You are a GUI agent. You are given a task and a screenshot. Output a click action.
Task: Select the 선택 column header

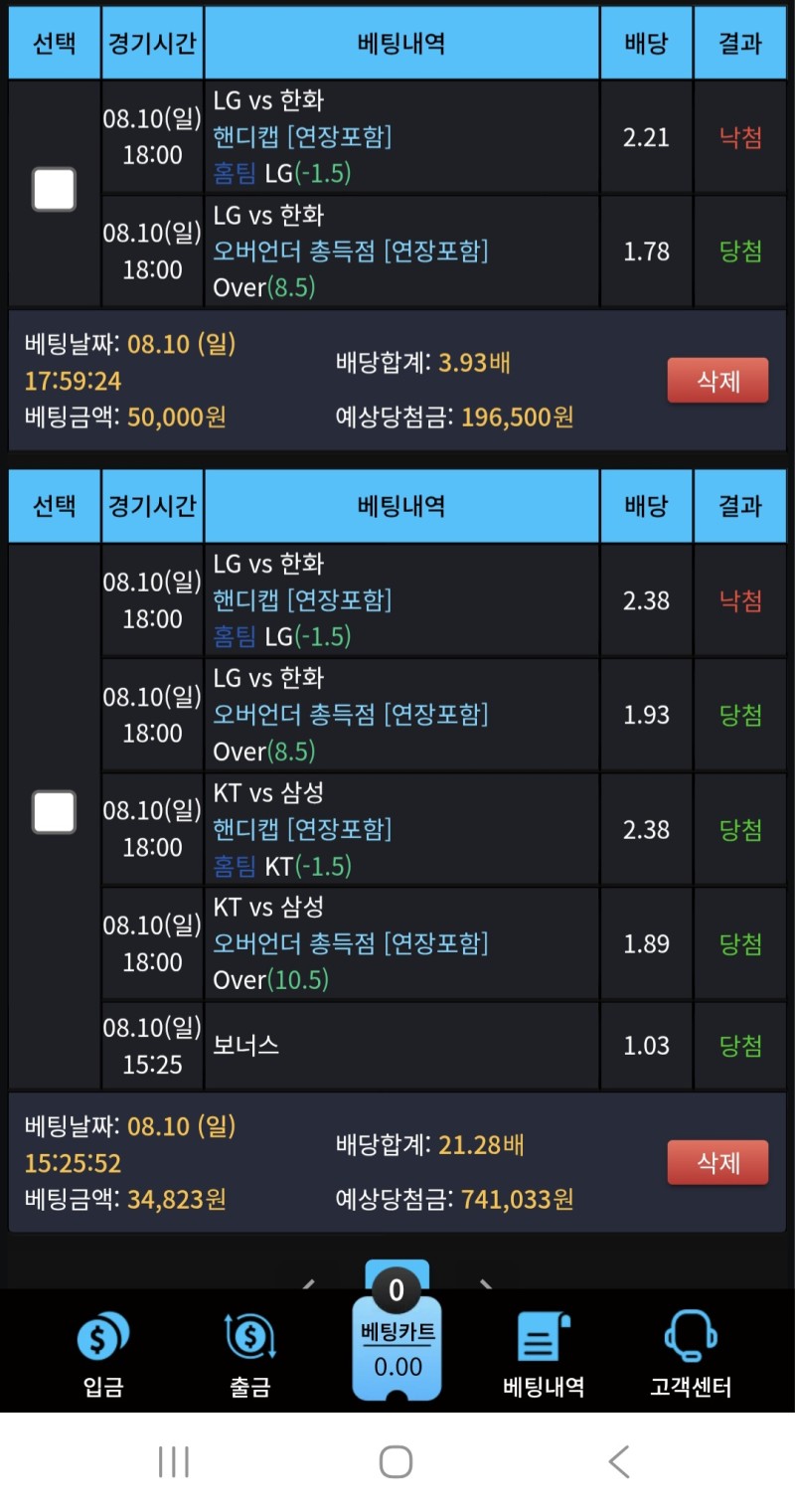pyautogui.click(x=54, y=43)
